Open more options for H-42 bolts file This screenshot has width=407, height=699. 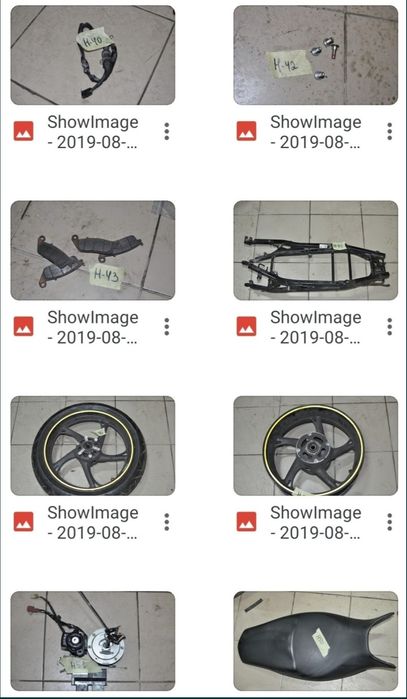[390, 132]
